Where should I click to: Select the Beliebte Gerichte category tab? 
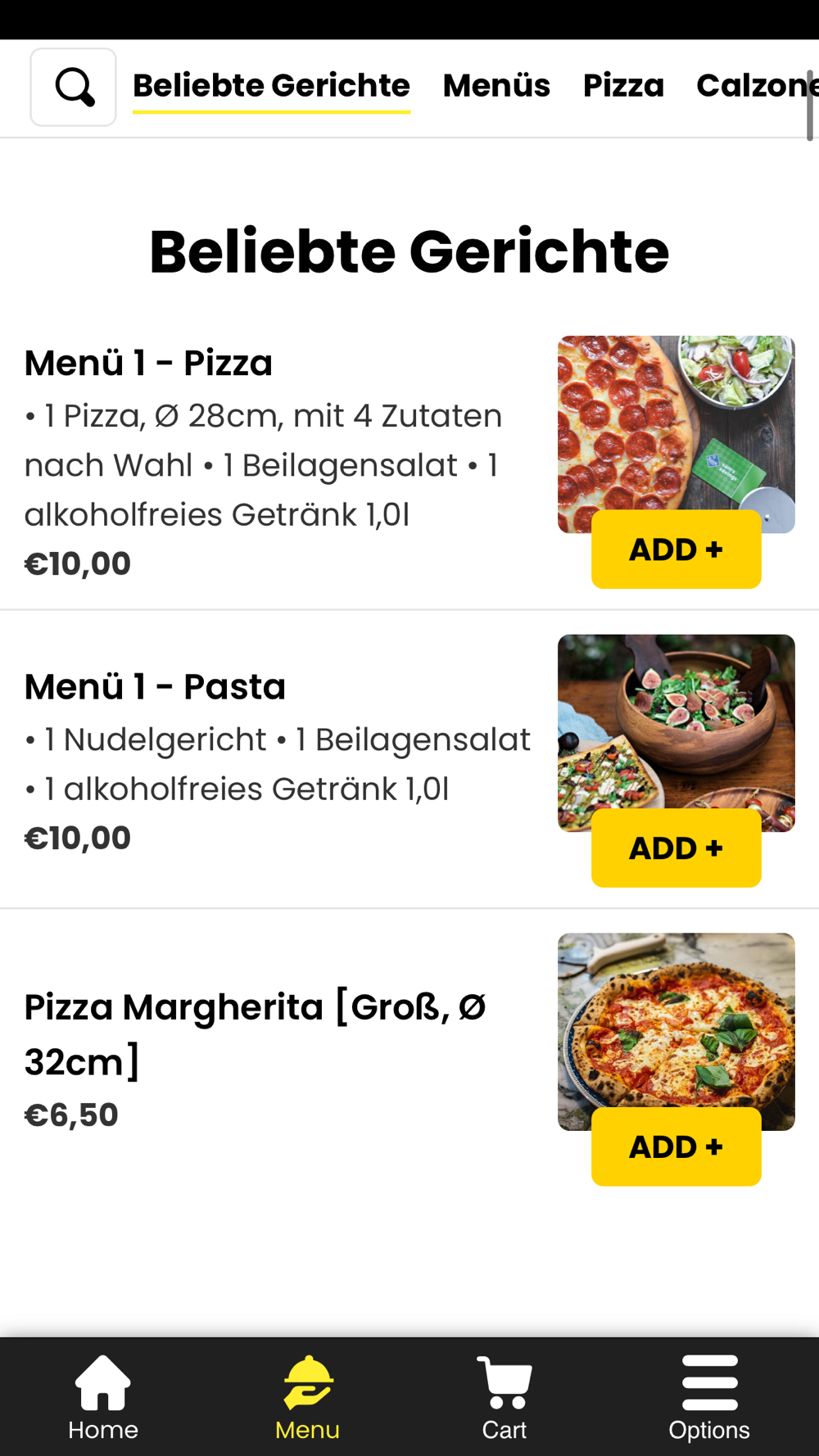tap(271, 86)
